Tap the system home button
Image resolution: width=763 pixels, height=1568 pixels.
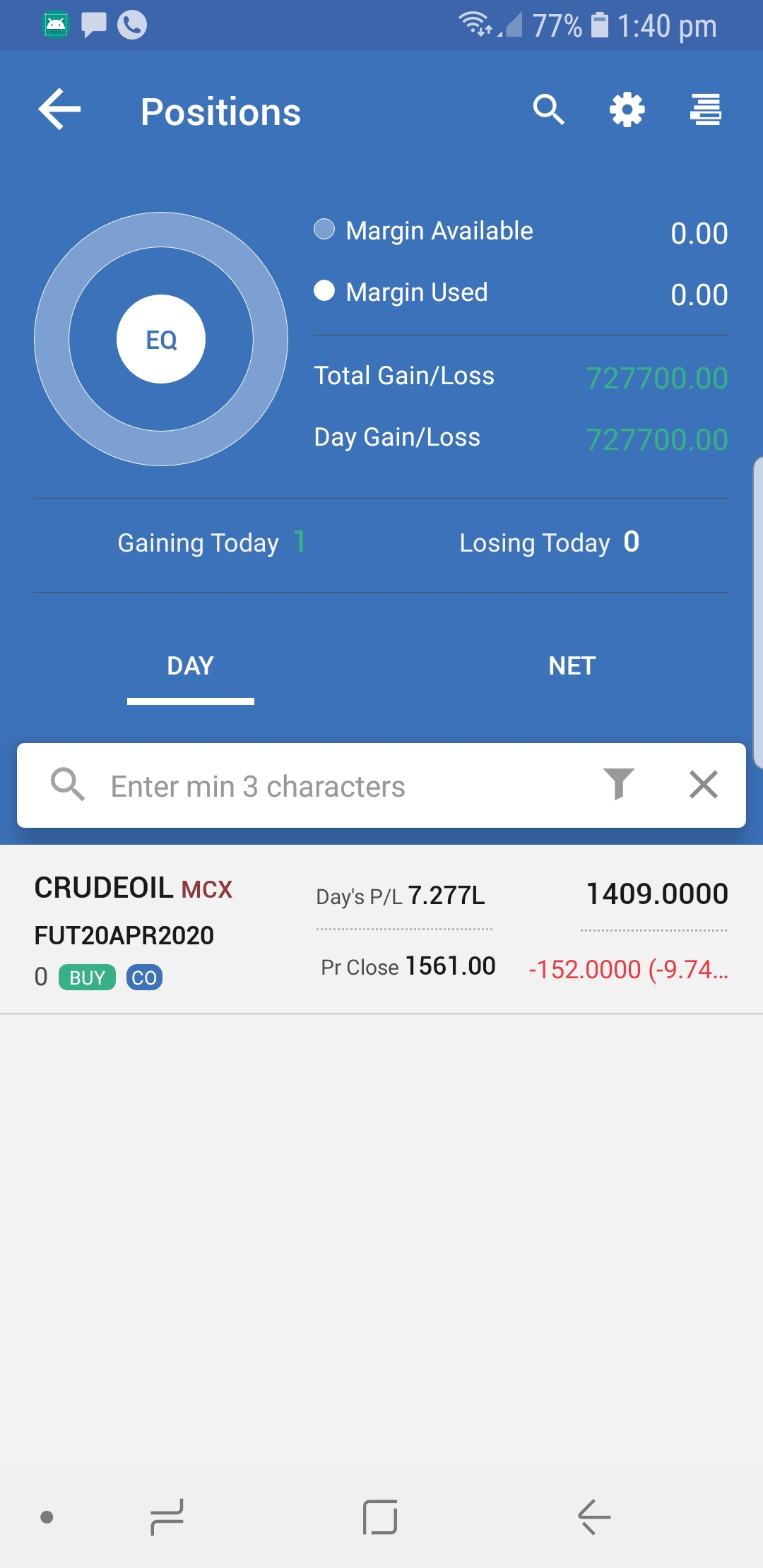tap(380, 1517)
